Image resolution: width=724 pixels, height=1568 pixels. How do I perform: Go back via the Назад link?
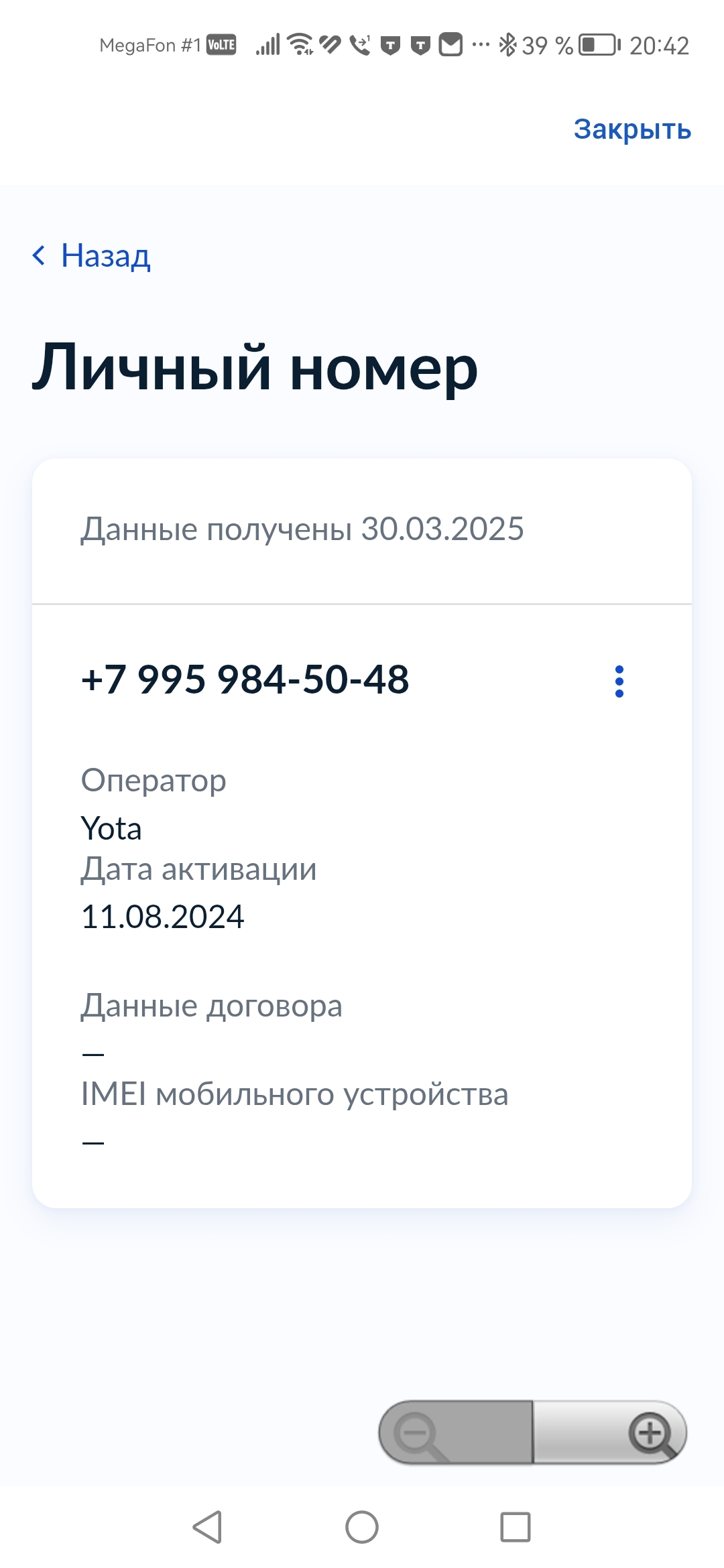[92, 255]
